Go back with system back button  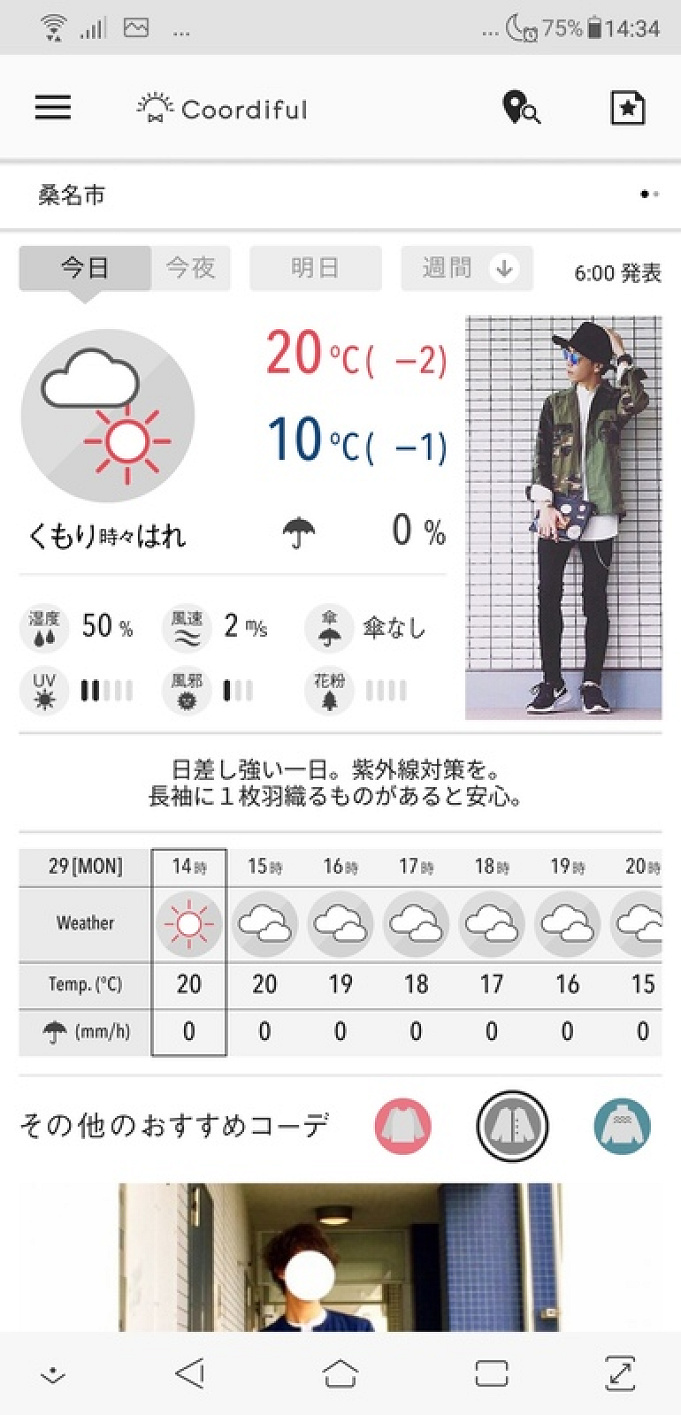[x=190, y=1373]
